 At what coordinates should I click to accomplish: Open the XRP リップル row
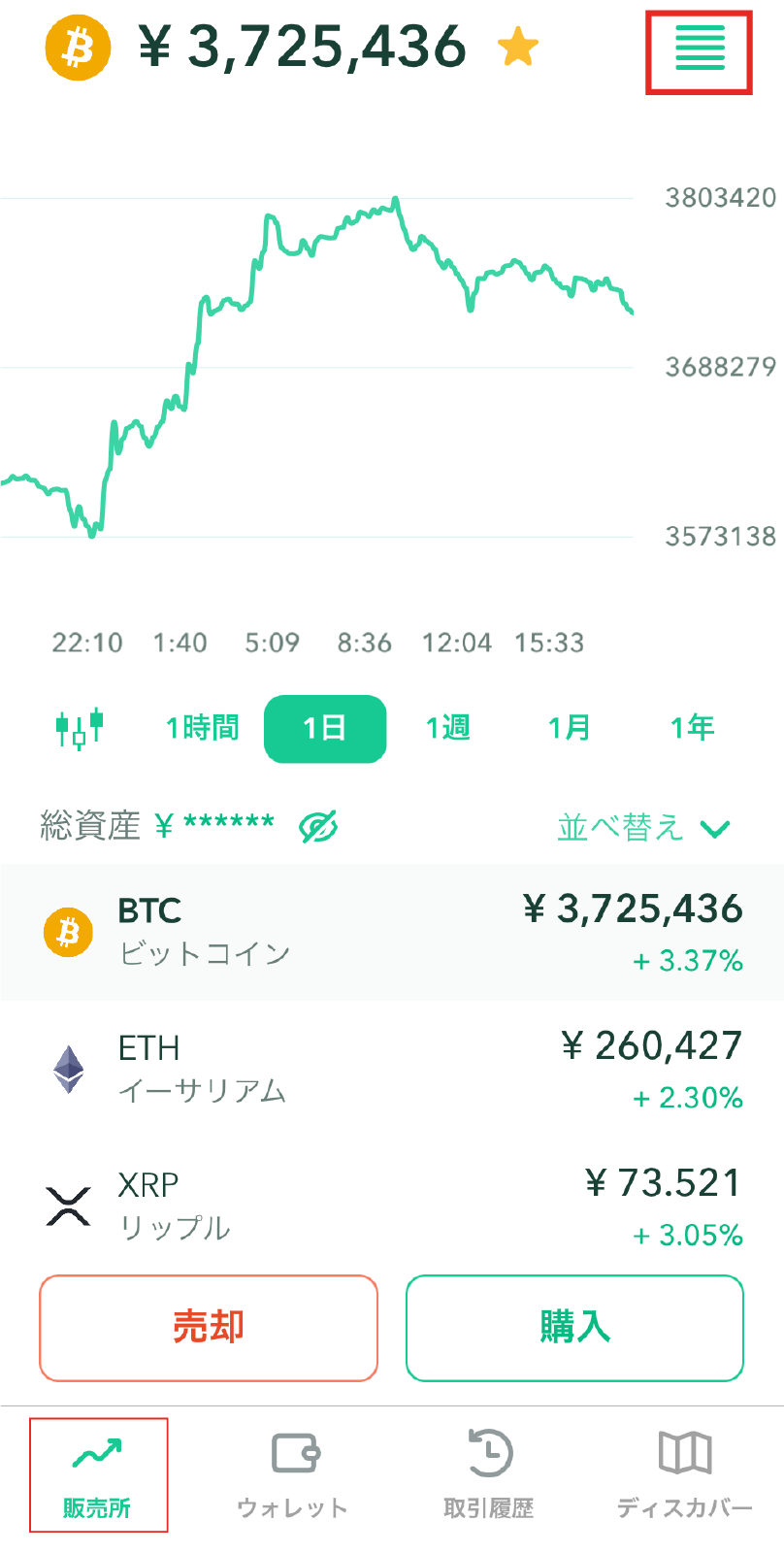pyautogui.click(x=392, y=1206)
